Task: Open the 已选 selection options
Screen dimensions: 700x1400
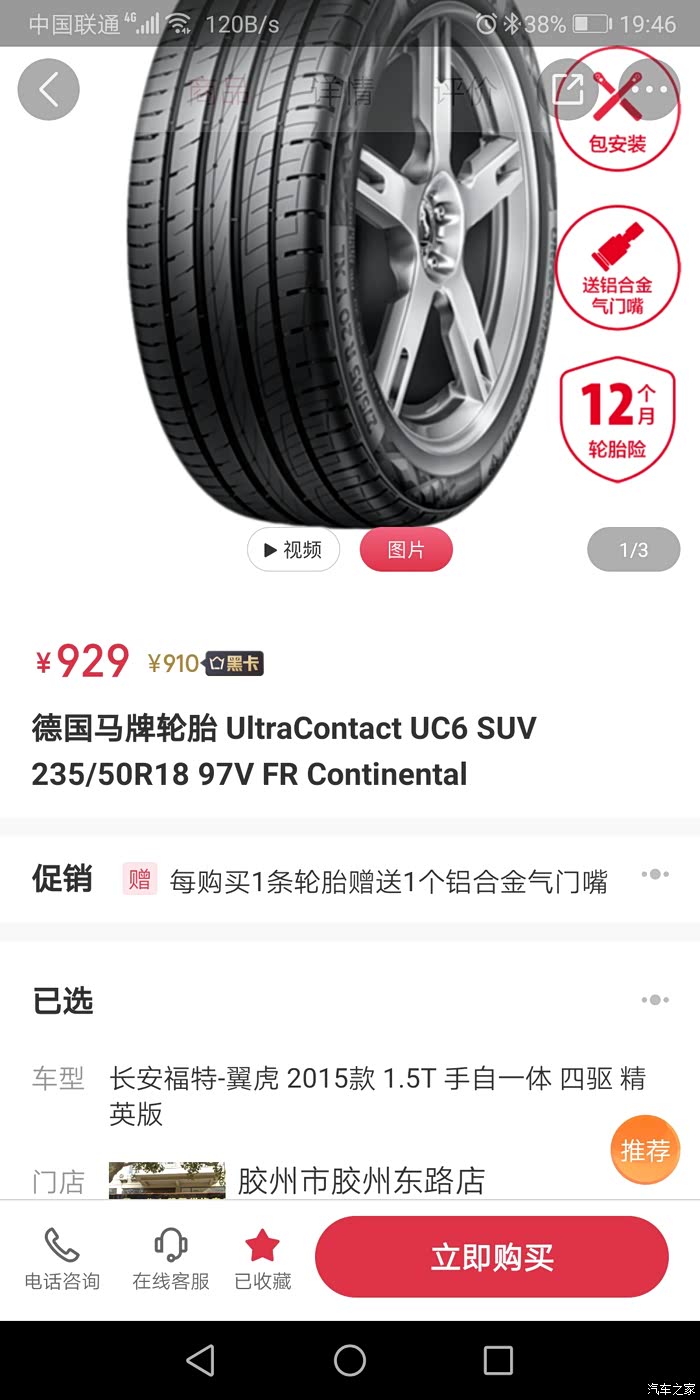Action: [x=655, y=1000]
